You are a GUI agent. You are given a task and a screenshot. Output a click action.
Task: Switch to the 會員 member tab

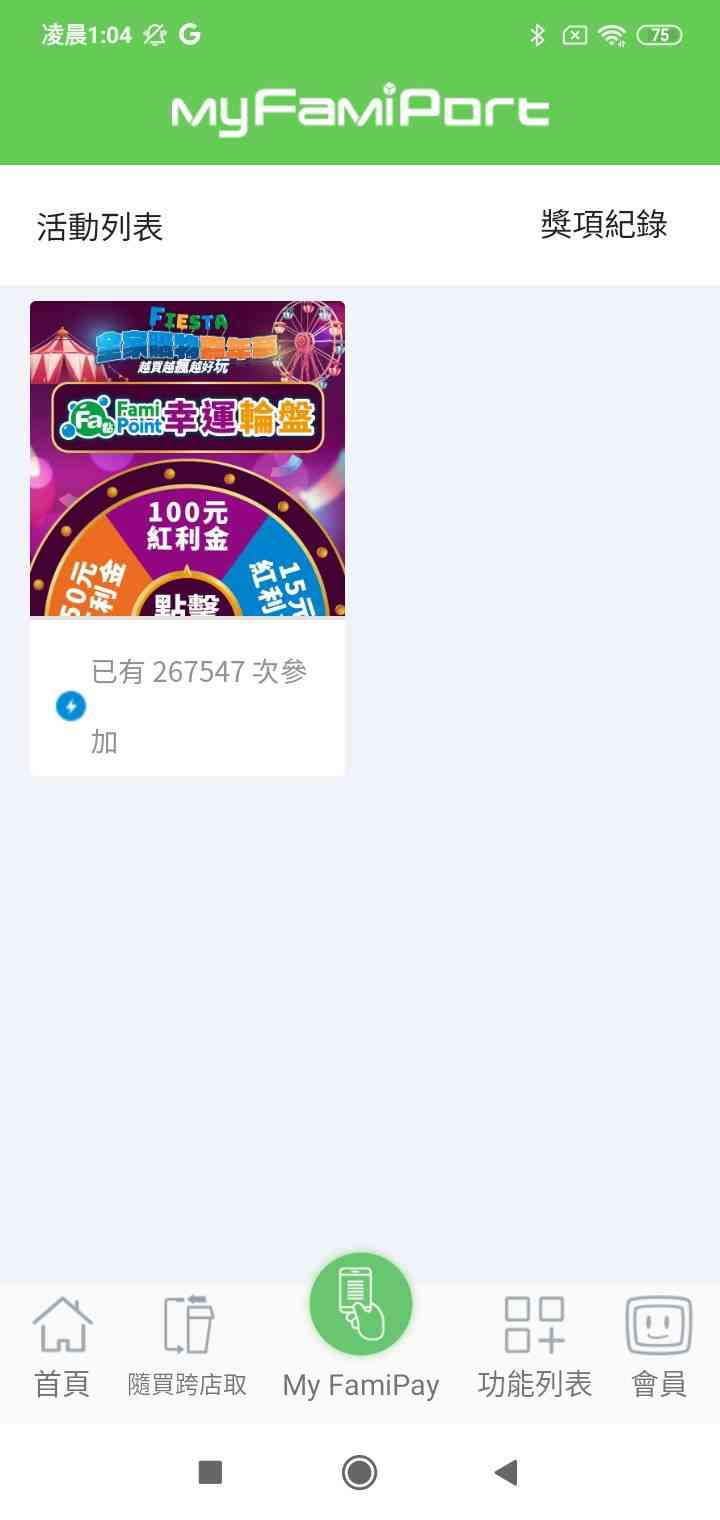pos(658,1345)
